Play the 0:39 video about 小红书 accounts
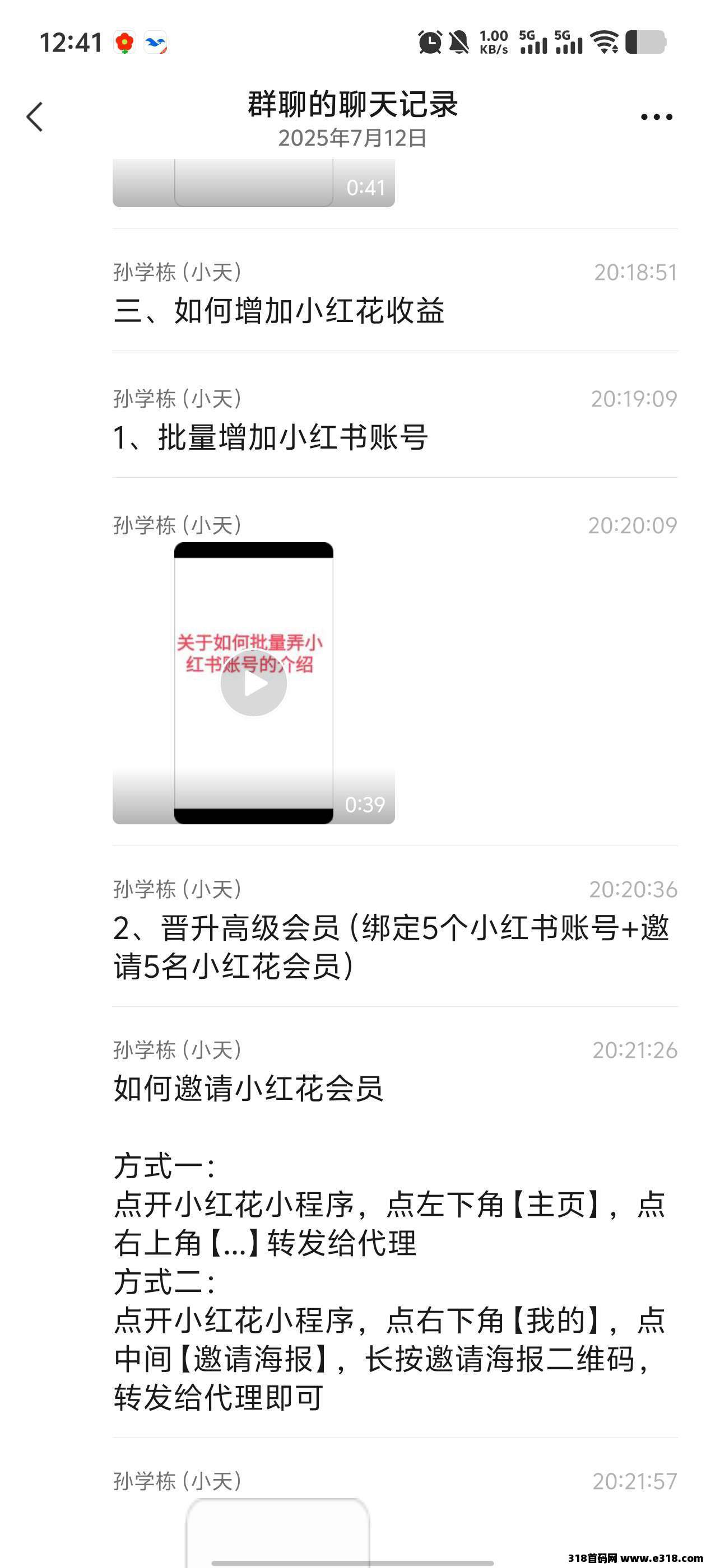706x1568 pixels. tap(253, 683)
